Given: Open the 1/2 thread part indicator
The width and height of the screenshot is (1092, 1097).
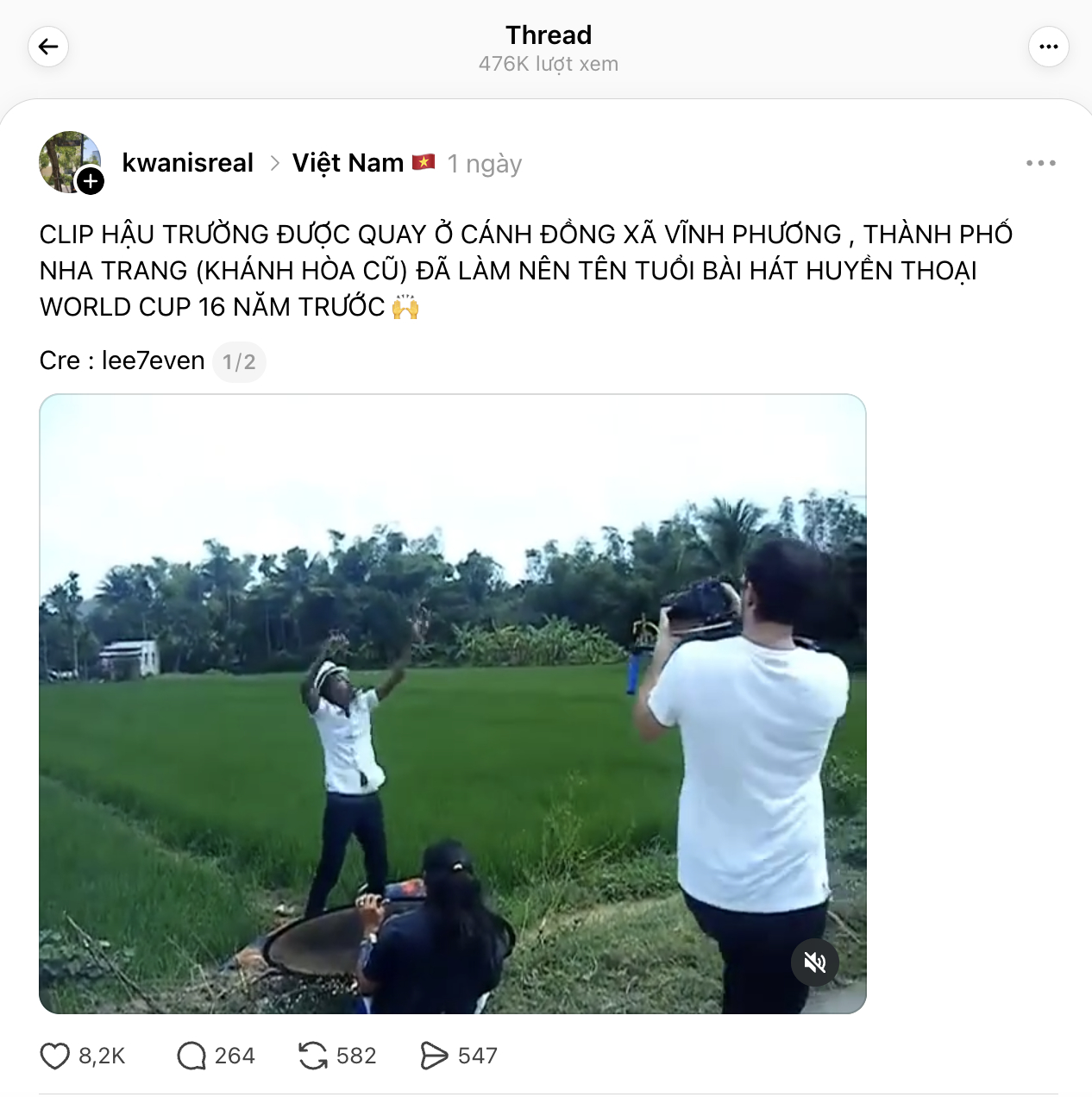Looking at the screenshot, I should [239, 361].
